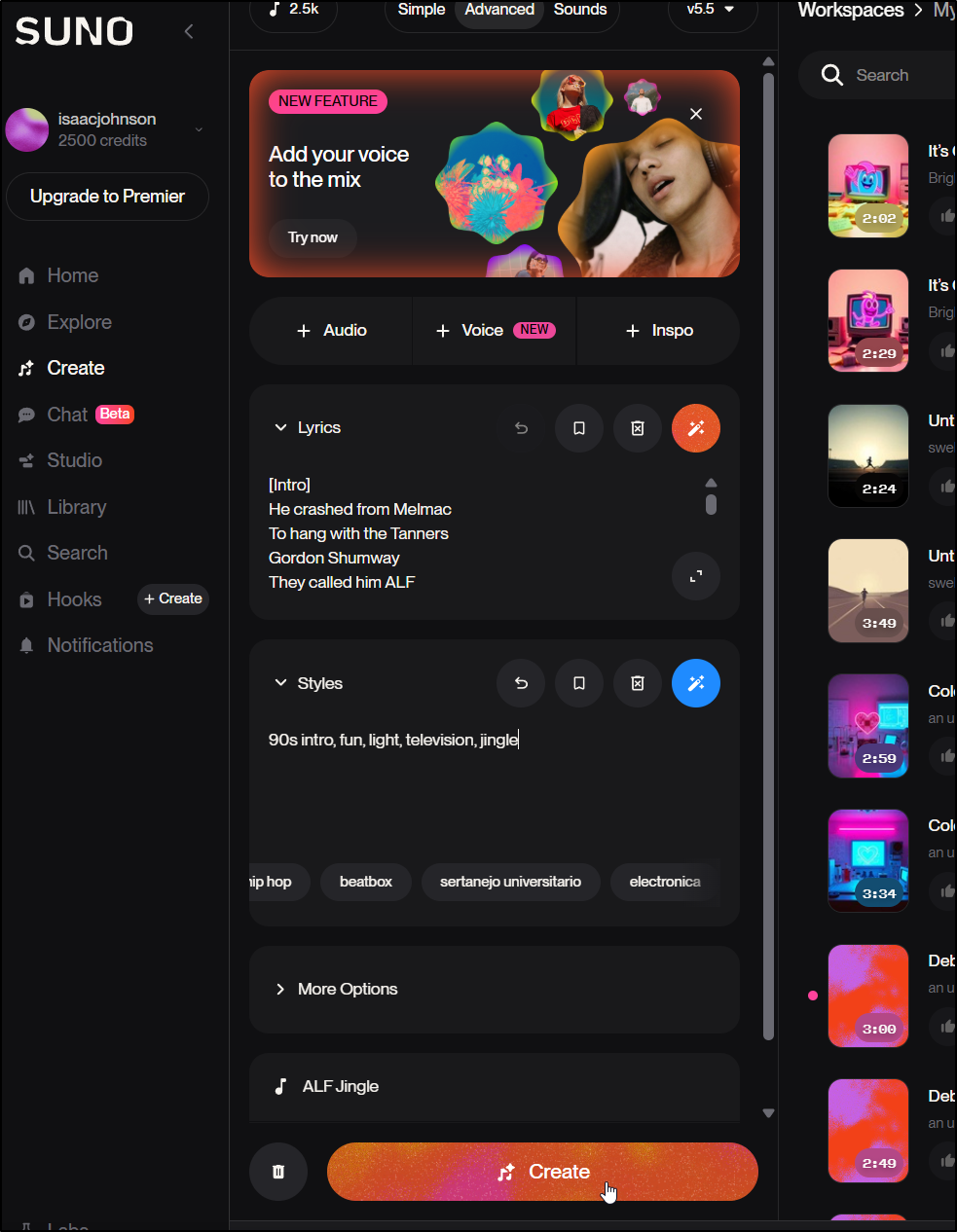Tap the Create song button
957x1232 pixels.
(x=542, y=1172)
